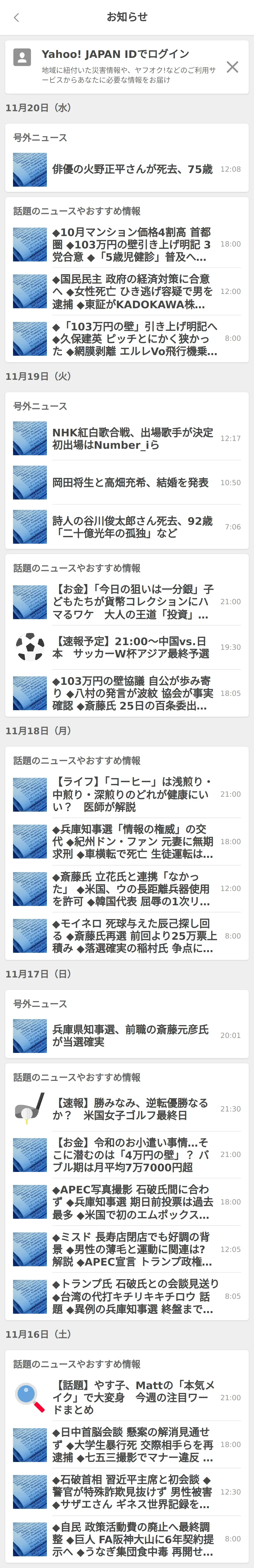View the モイネロ 死球 morning digest

coord(132,936)
